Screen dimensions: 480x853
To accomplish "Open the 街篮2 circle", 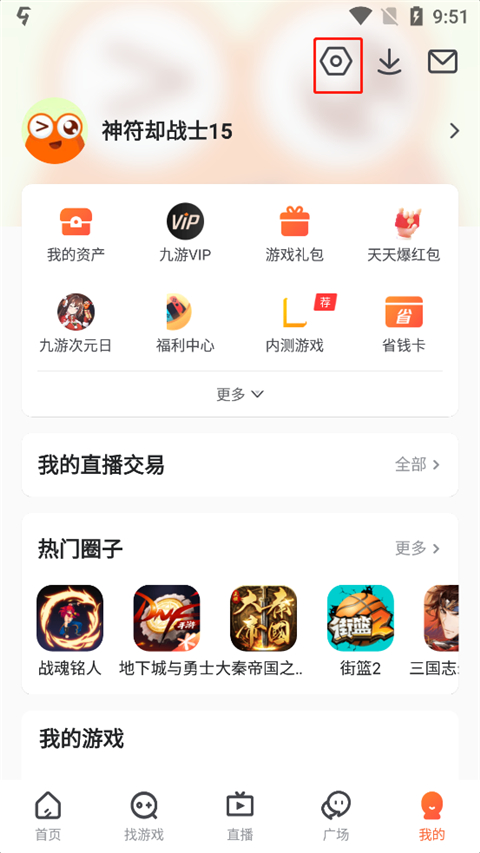I will point(360,631).
